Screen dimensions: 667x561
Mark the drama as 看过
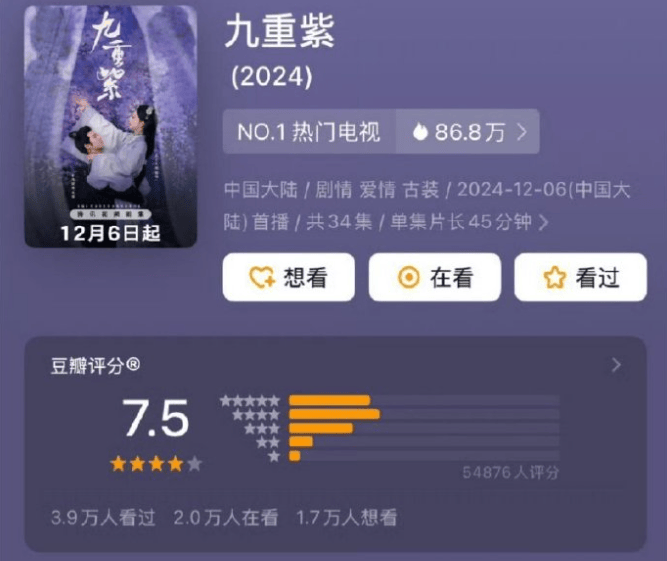tap(580, 278)
